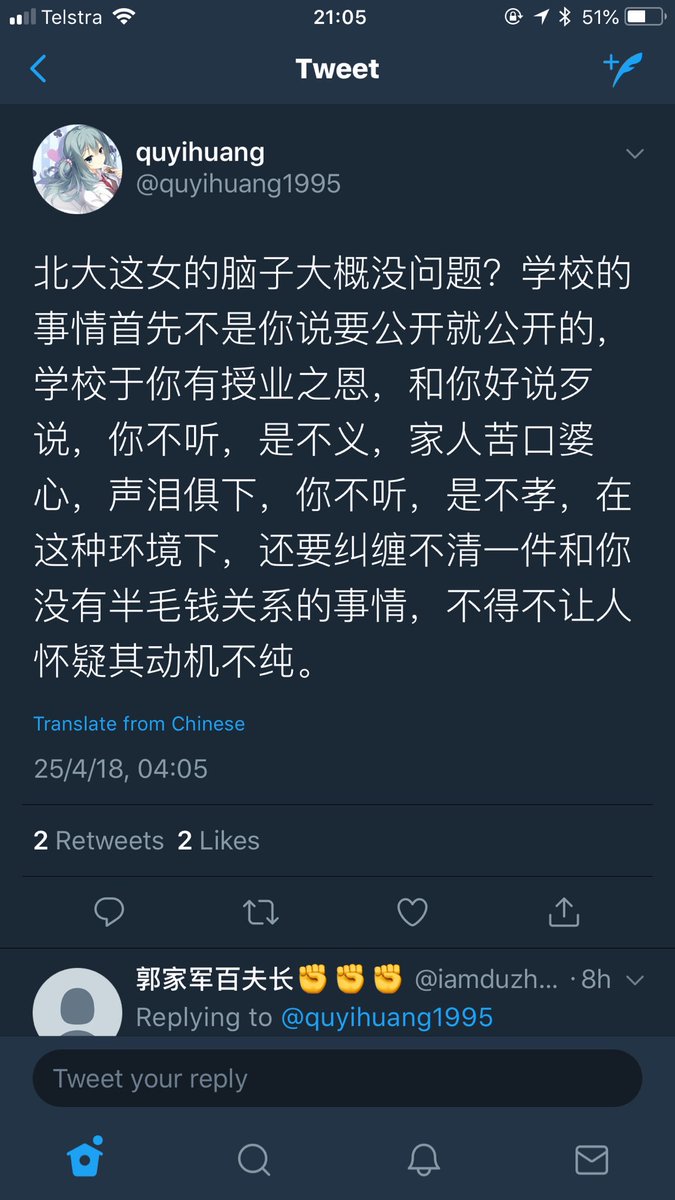Screen dimensions: 675x1200
Task: Open the @quyihuang1995 mention link in the reply
Action: [x=386, y=1018]
